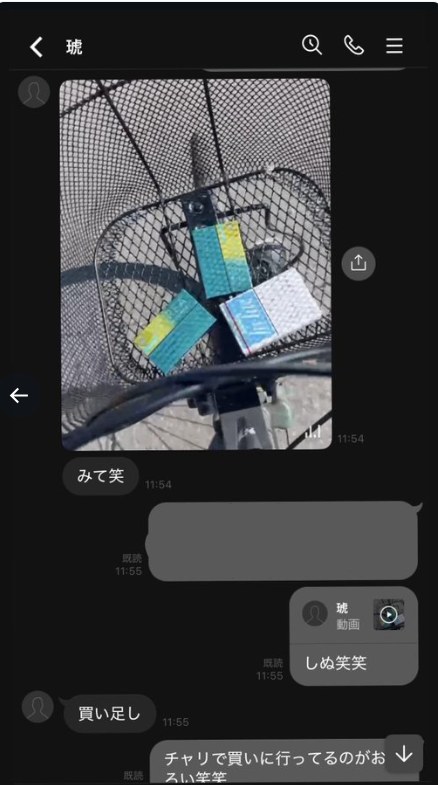
Task: Open the chat menu hamburger icon
Action: (x=394, y=46)
